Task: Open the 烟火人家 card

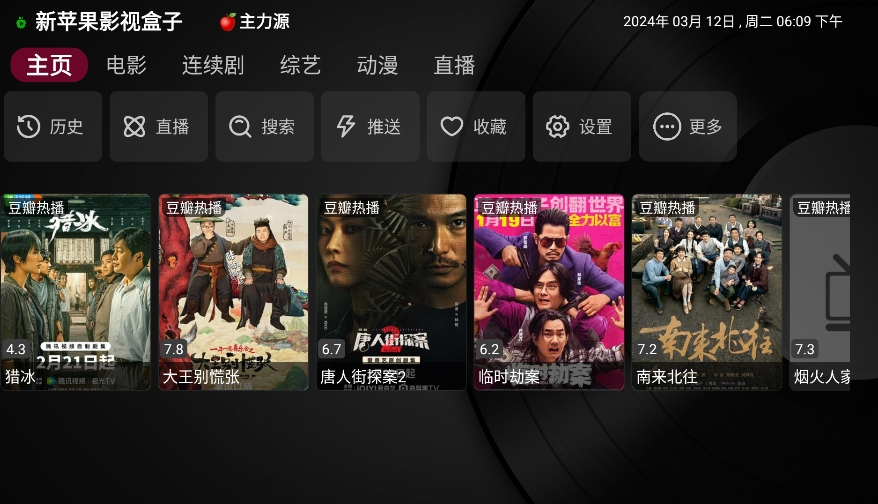Action: click(x=821, y=291)
